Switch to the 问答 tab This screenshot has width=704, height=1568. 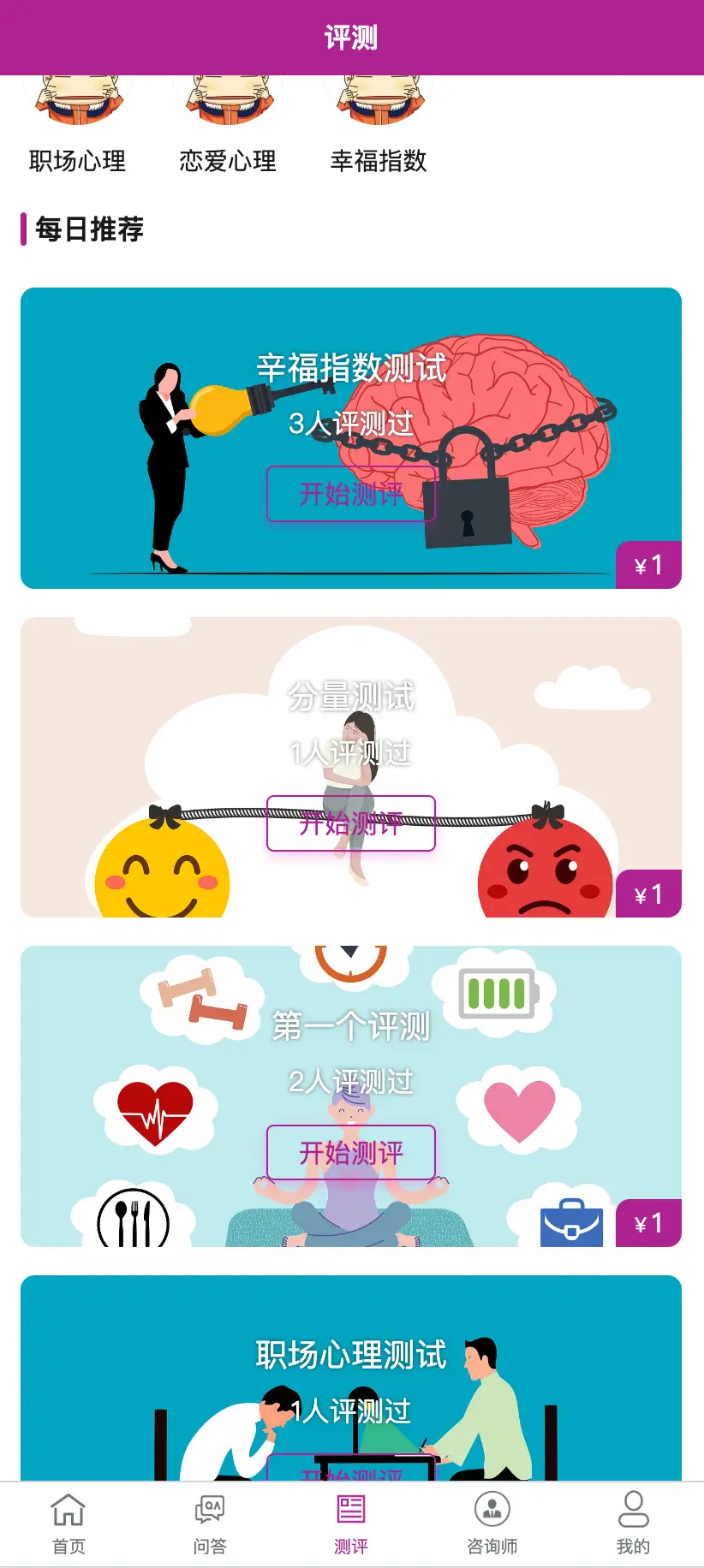(210, 1524)
